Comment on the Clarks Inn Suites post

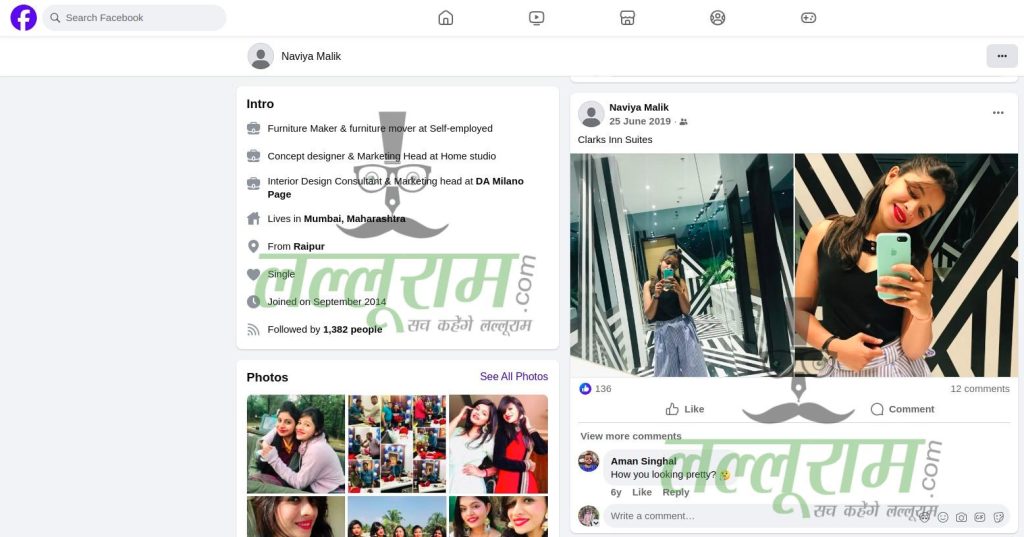902,409
